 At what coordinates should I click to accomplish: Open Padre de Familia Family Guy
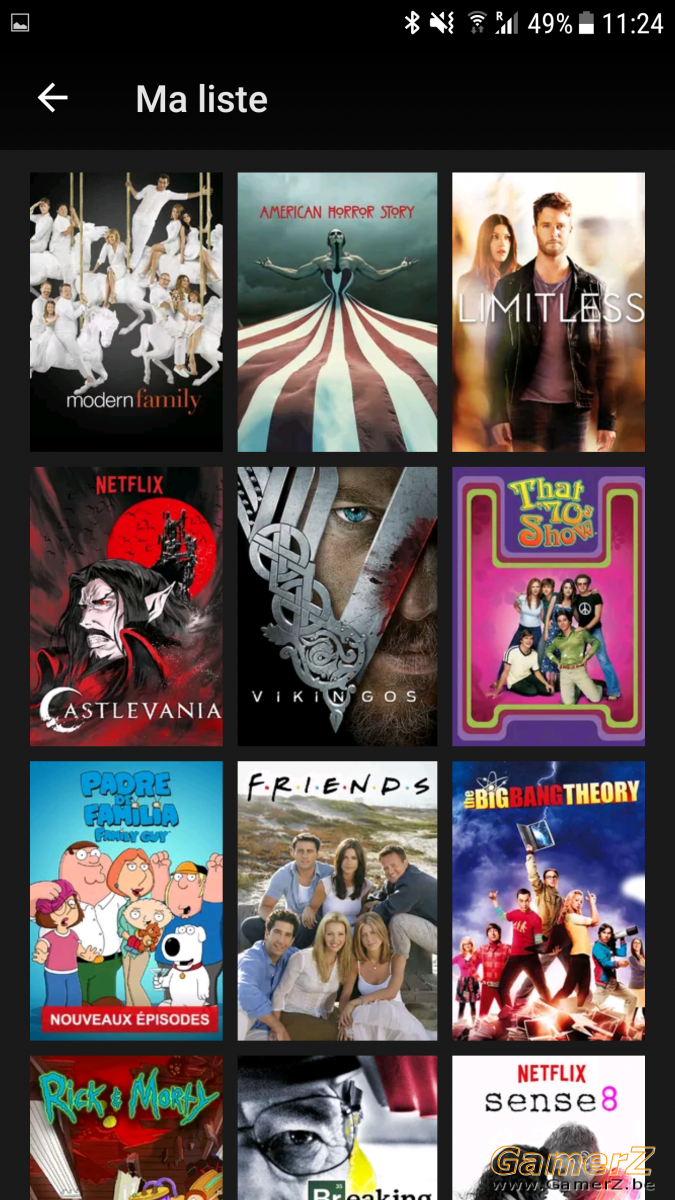point(126,901)
